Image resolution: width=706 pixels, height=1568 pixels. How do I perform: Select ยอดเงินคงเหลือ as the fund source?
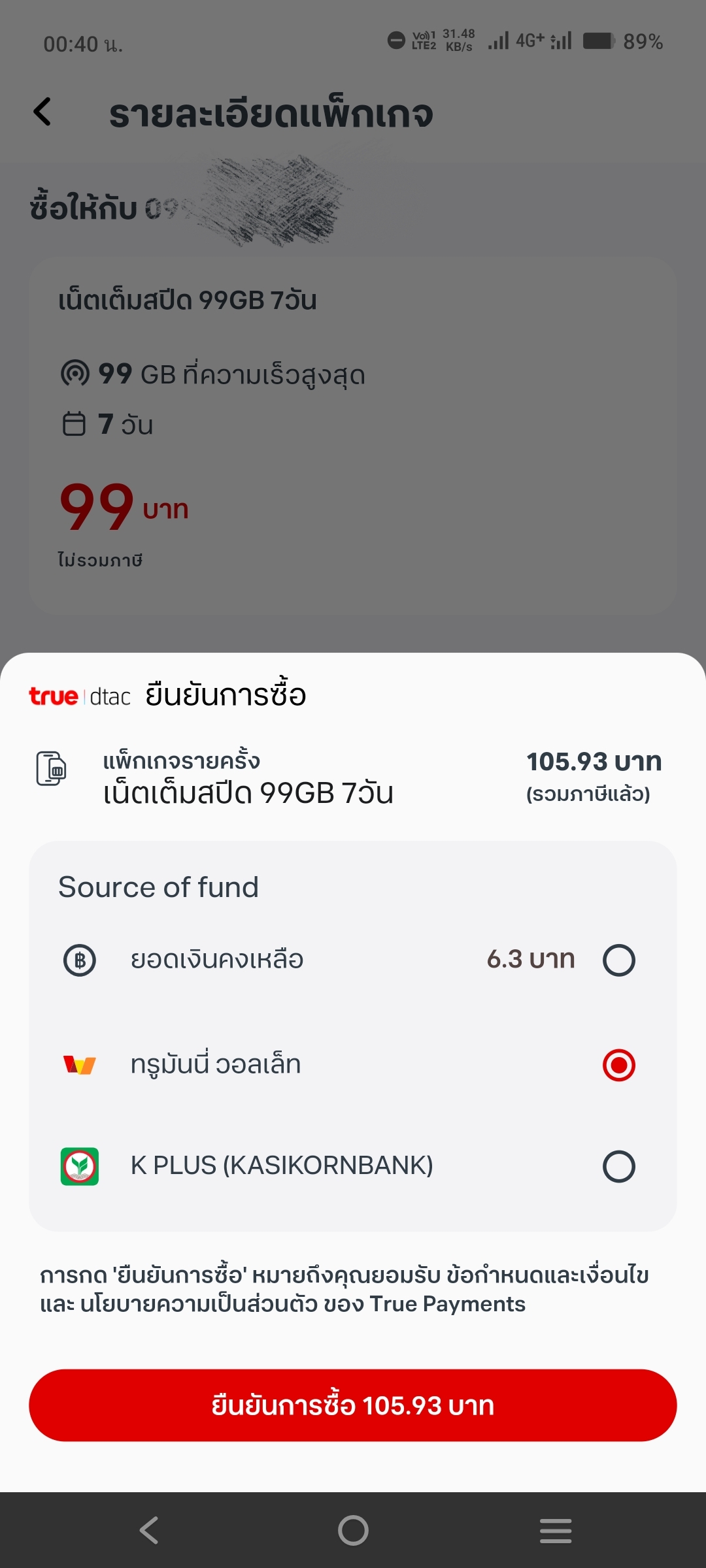tap(618, 960)
